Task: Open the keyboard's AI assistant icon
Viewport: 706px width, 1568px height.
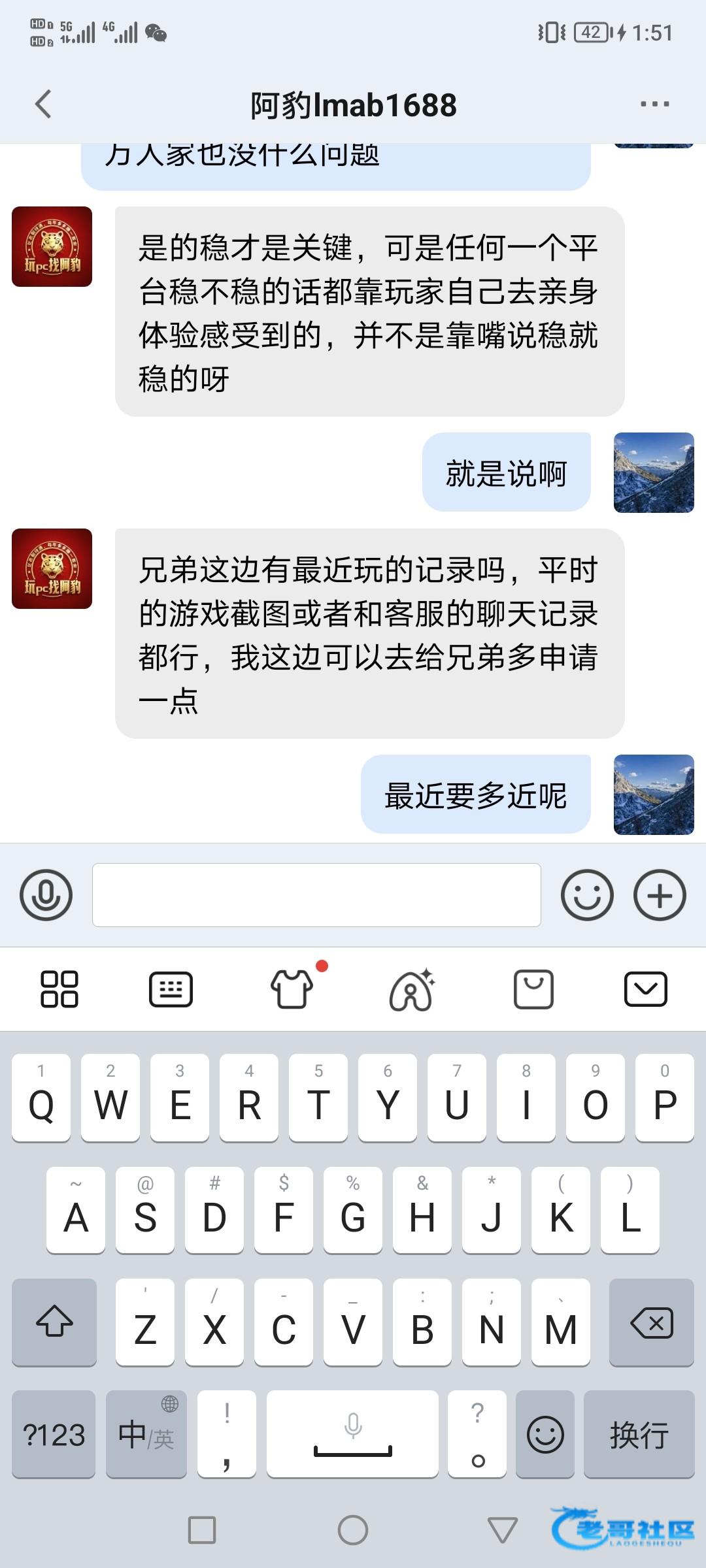Action: [x=412, y=989]
